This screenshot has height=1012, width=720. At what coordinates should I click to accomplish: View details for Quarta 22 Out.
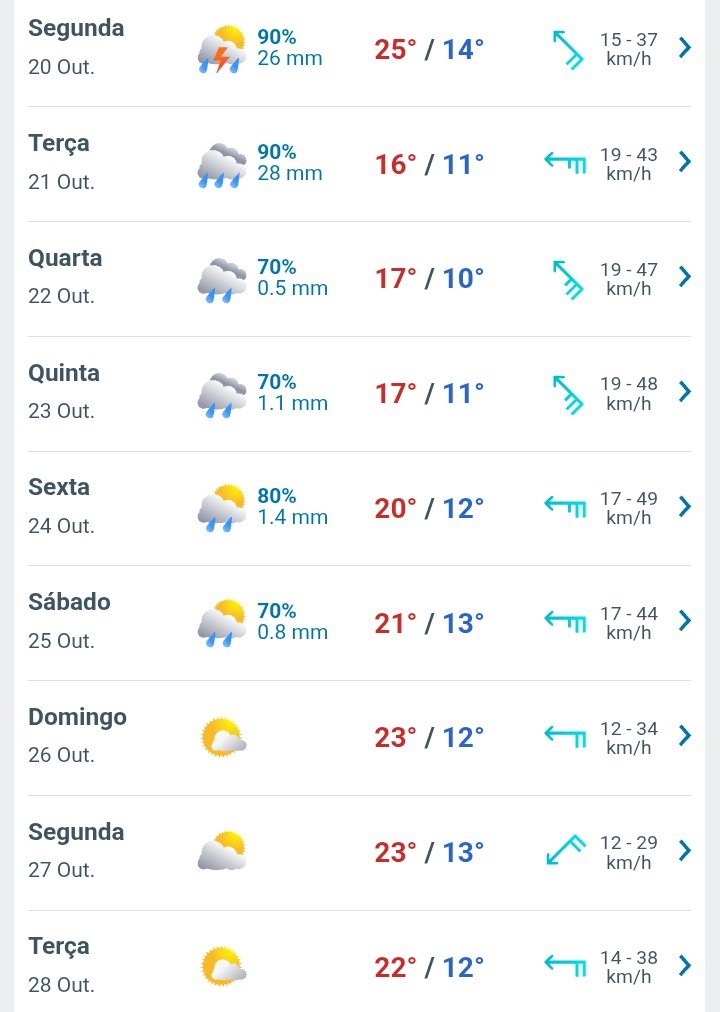pyautogui.click(x=359, y=279)
